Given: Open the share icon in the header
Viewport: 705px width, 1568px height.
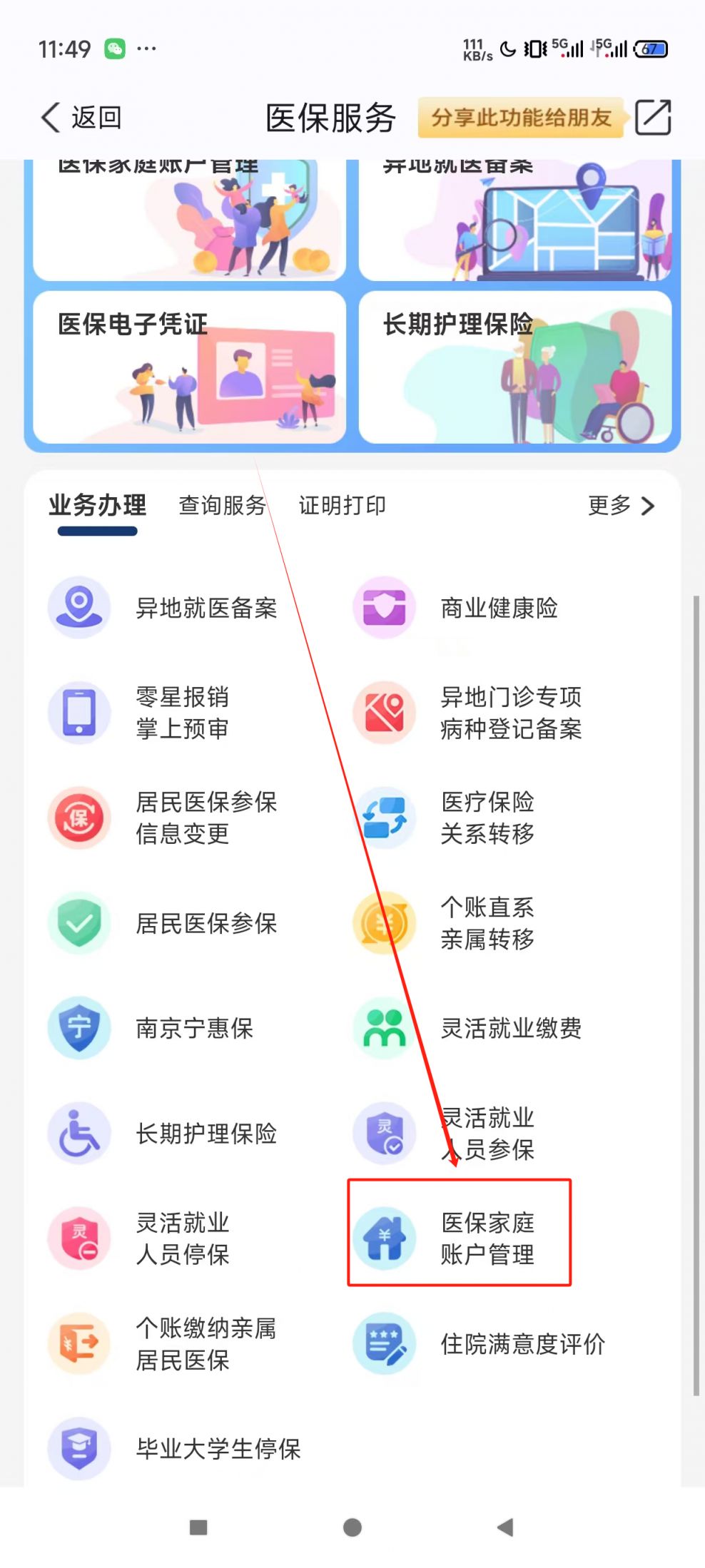Looking at the screenshot, I should 652,118.
